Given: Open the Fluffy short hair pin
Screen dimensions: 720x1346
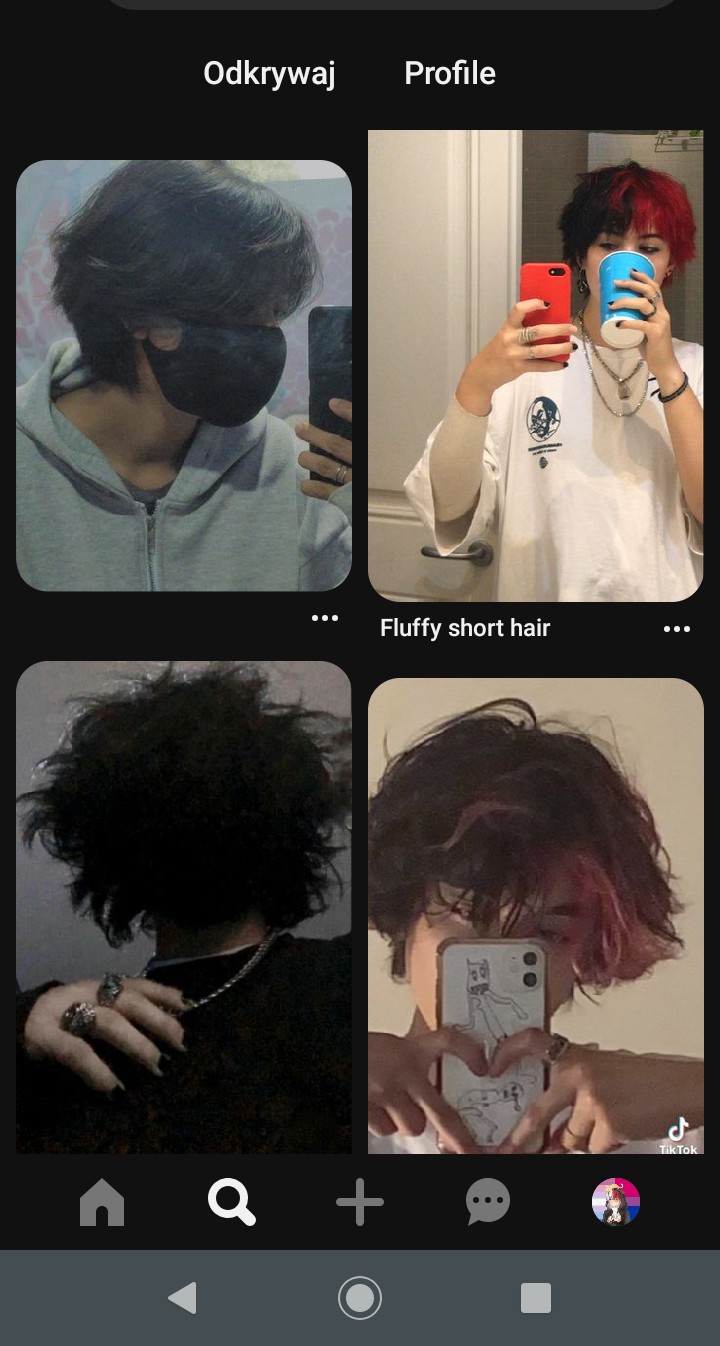Looking at the screenshot, I should [536, 366].
